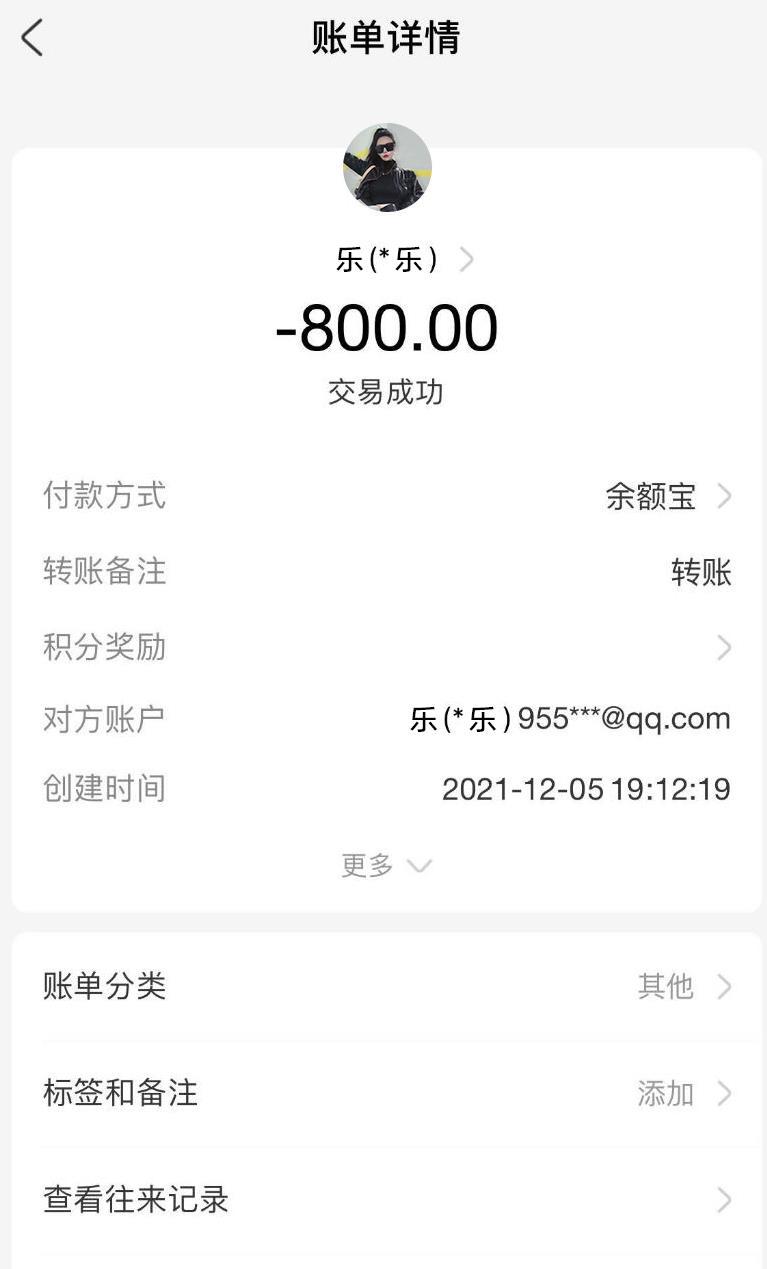
Task: Open the 付款方式 余额宝 row
Action: click(668, 496)
